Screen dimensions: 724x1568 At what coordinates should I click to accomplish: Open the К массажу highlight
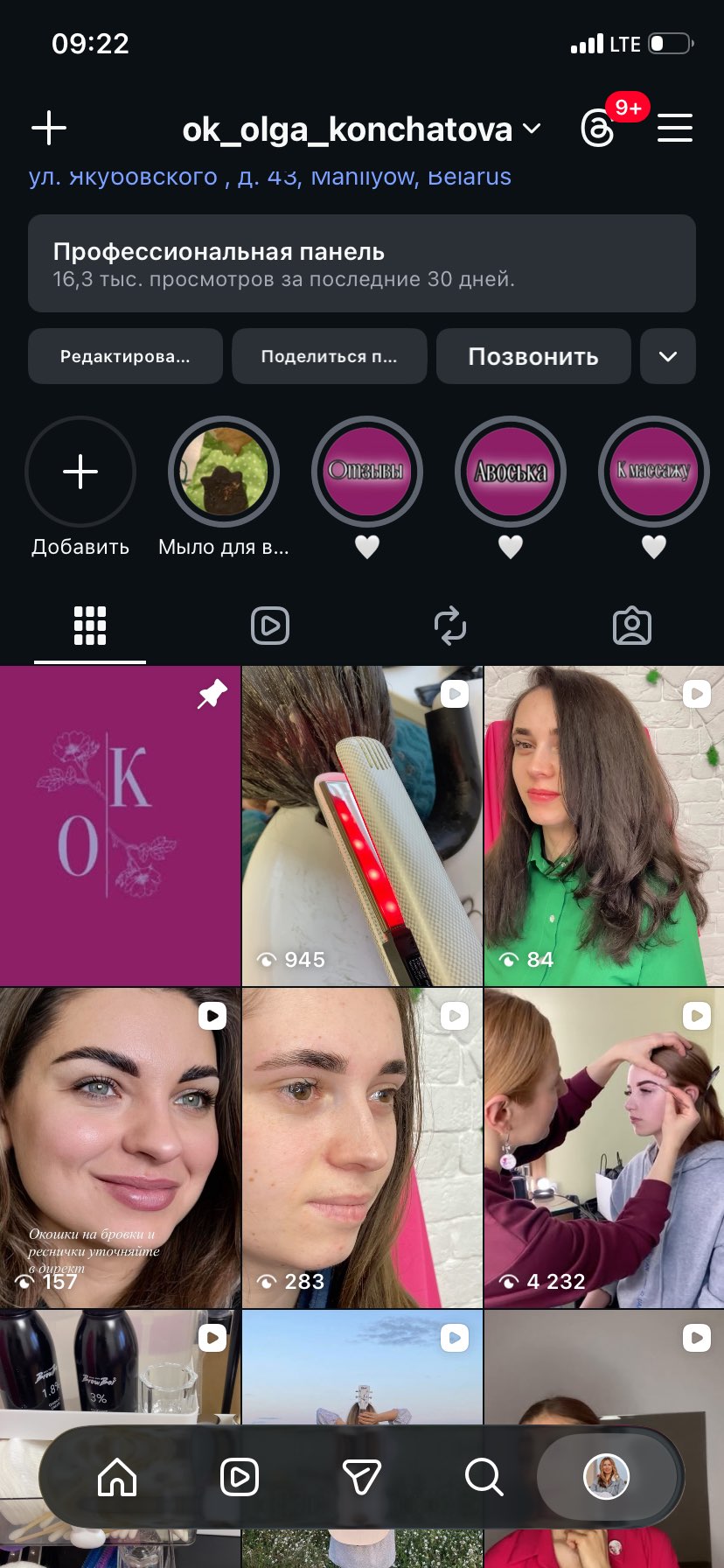pyautogui.click(x=654, y=472)
